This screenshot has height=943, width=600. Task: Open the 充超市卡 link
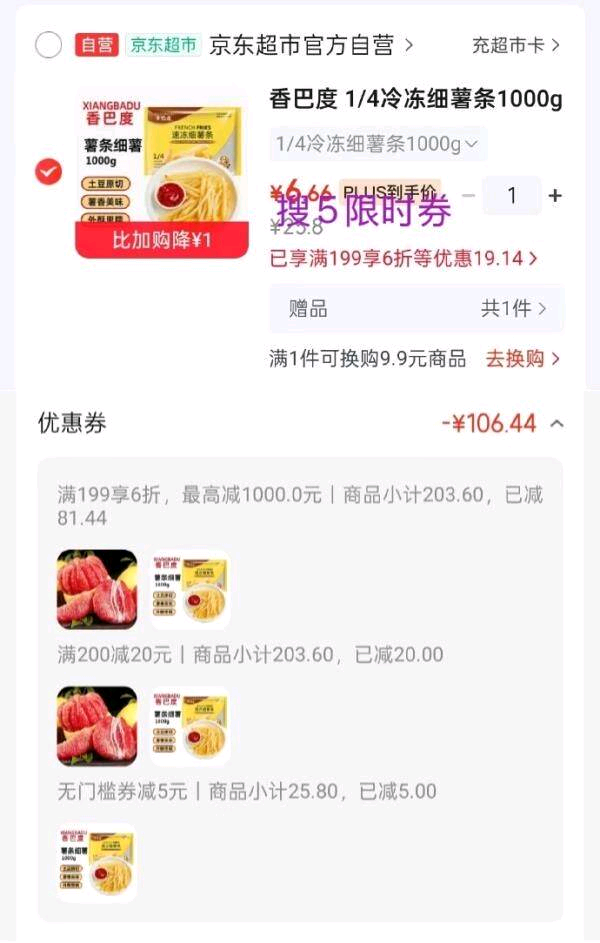click(515, 45)
